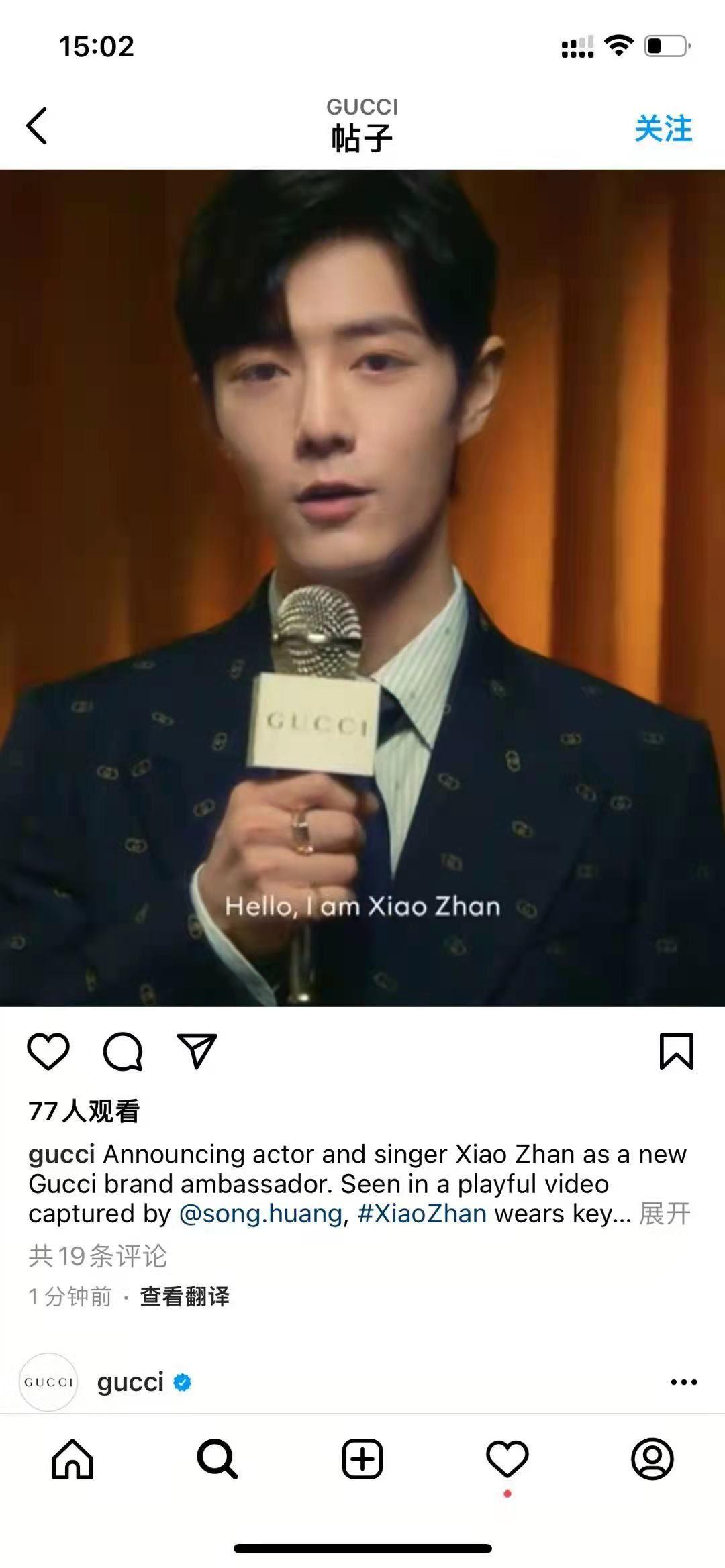Bookmark this Gucci post
Screen dimensions: 725x1568
[x=676, y=1051]
